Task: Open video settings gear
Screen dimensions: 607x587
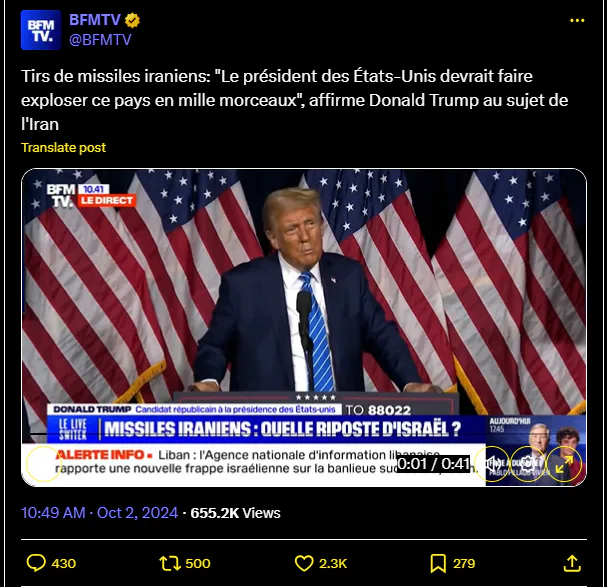Action: (x=528, y=464)
